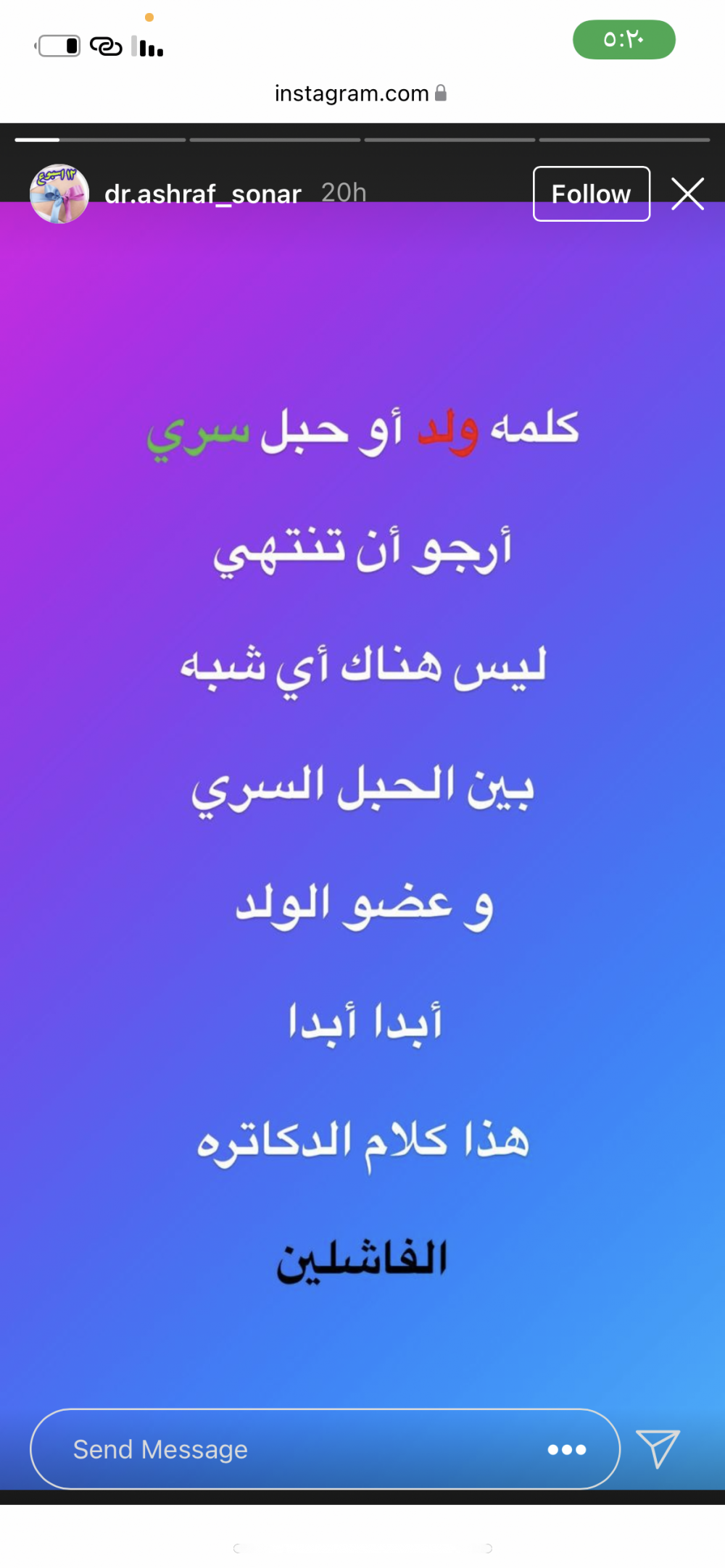Tap the green call time pill
Screen dimensions: 725x1568
pos(624,39)
